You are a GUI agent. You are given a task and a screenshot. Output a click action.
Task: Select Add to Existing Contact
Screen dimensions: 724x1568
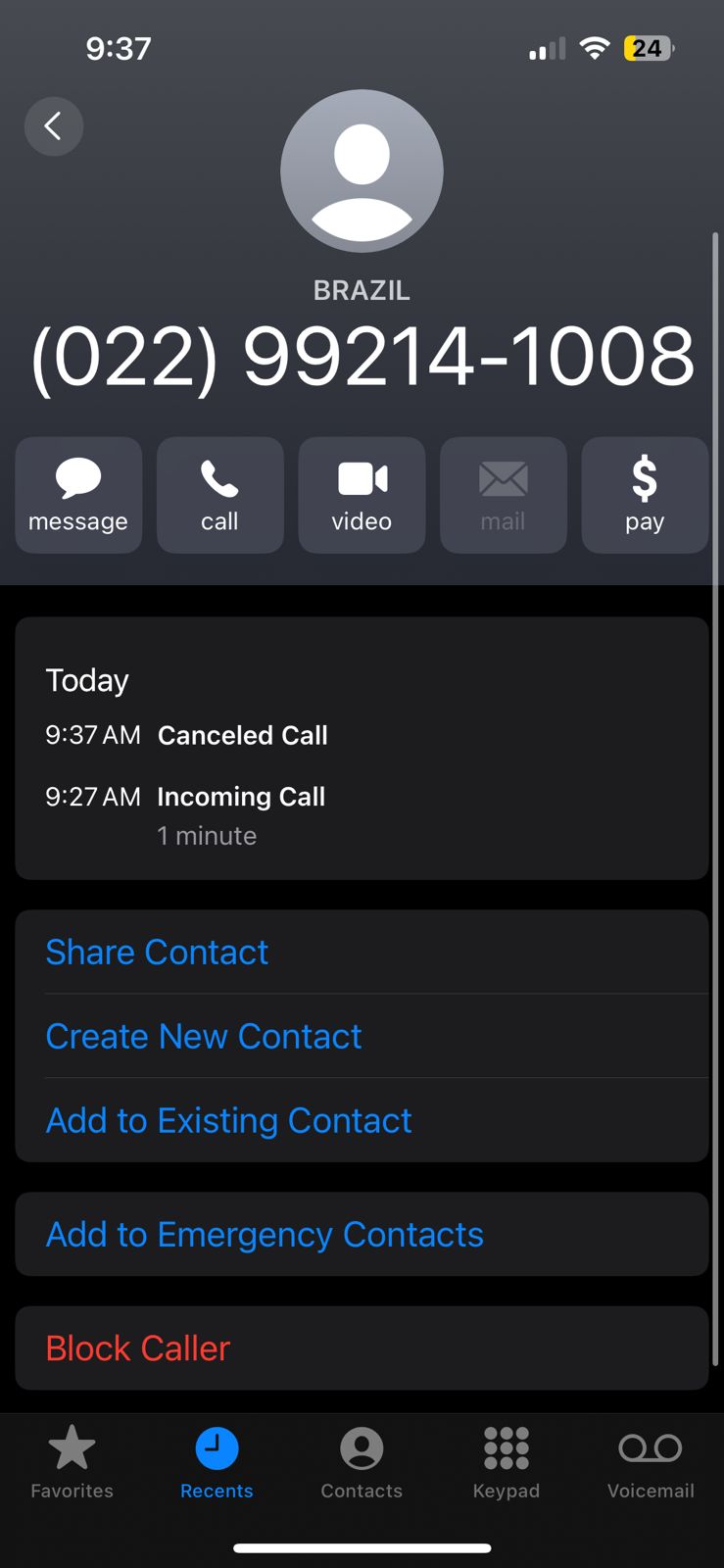point(228,1121)
